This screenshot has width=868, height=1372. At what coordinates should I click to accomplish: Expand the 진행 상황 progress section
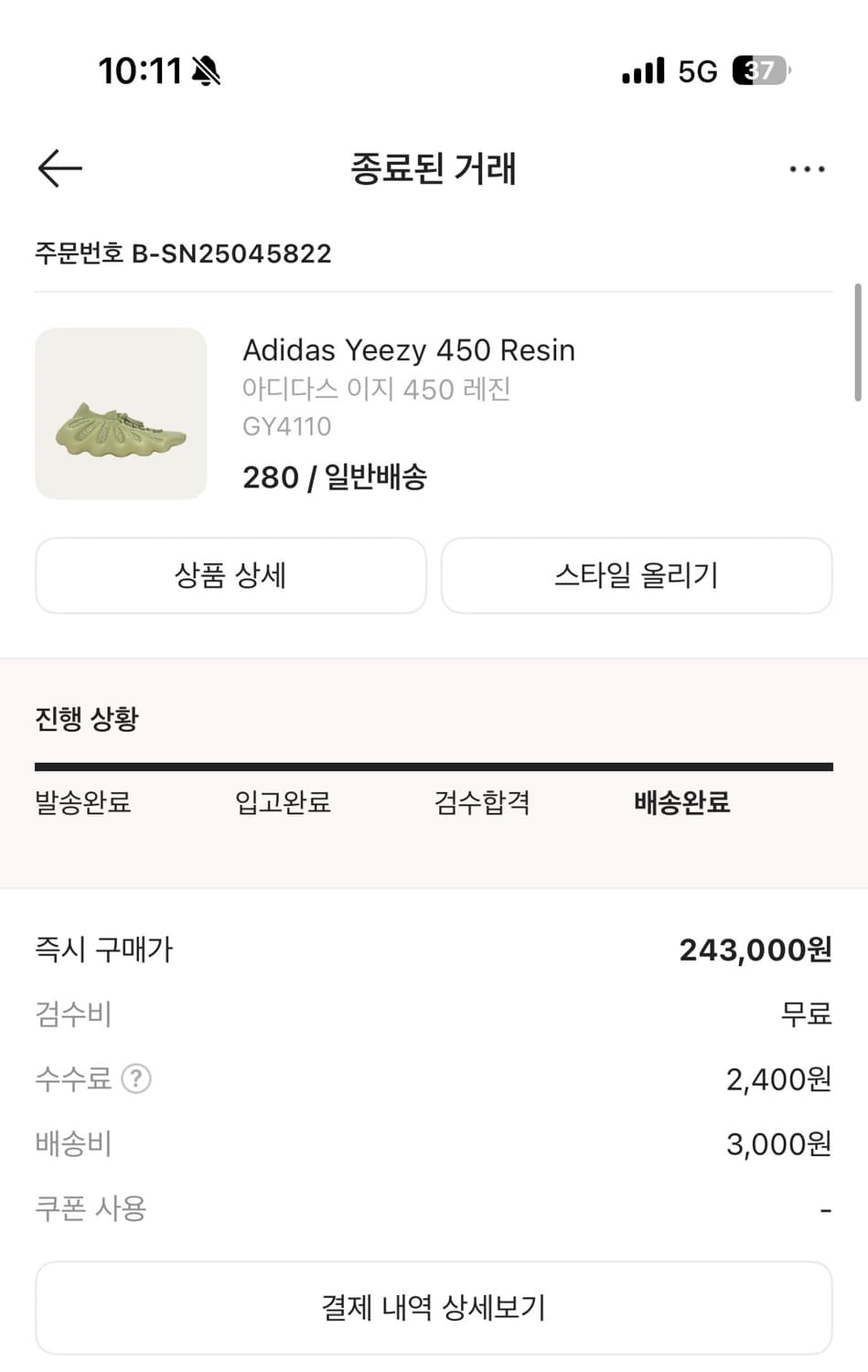pos(86,719)
